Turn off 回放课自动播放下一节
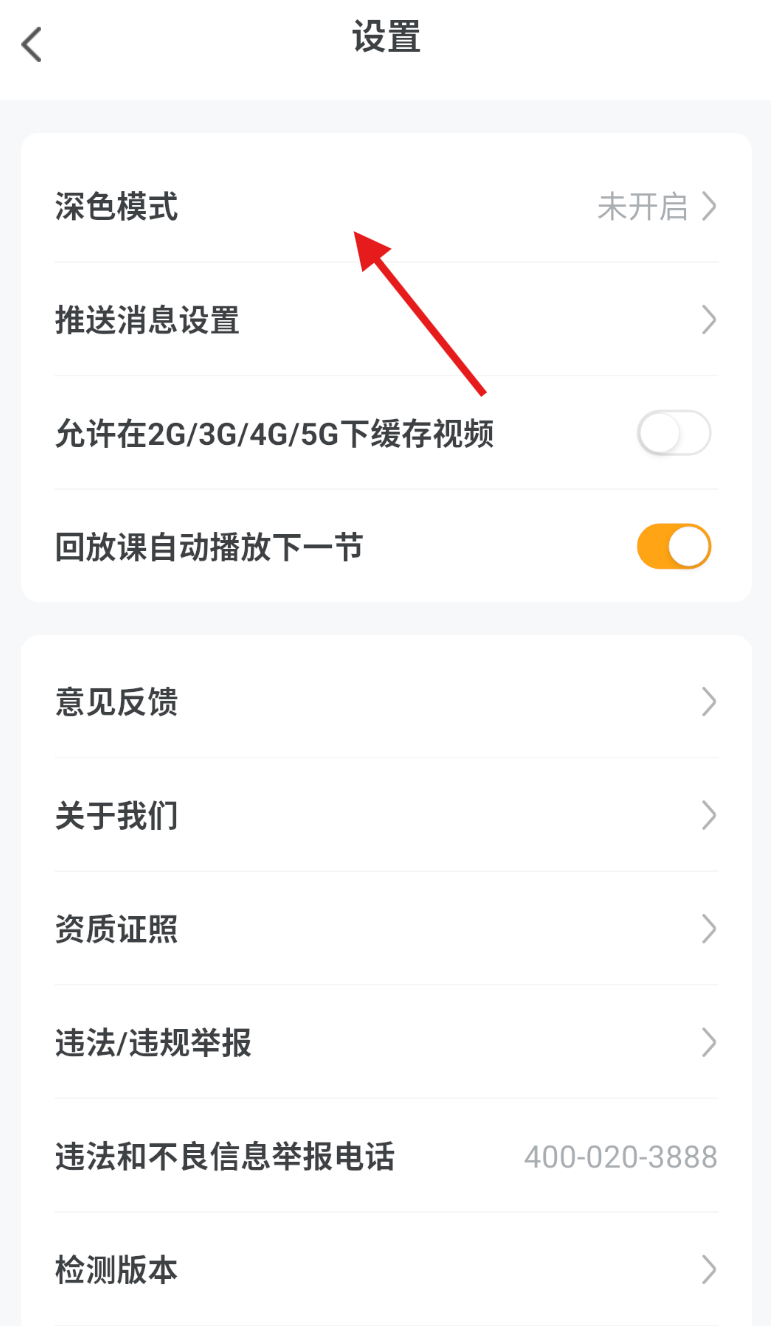The width and height of the screenshot is (771, 1326). [x=673, y=547]
